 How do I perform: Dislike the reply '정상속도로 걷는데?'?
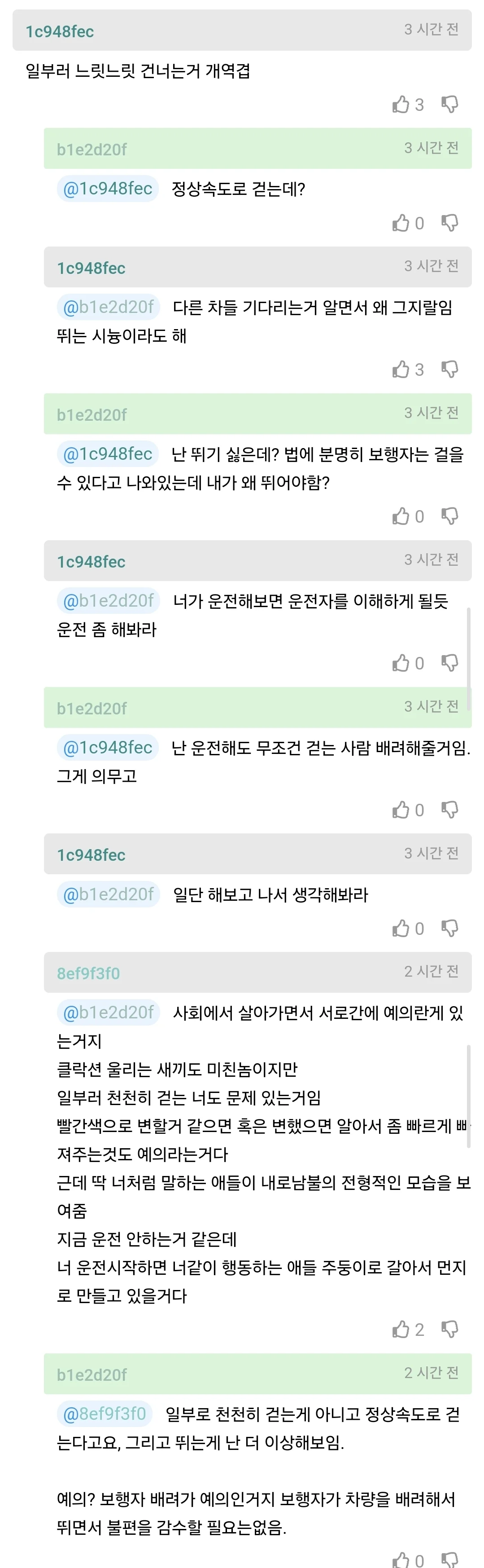coord(449,224)
